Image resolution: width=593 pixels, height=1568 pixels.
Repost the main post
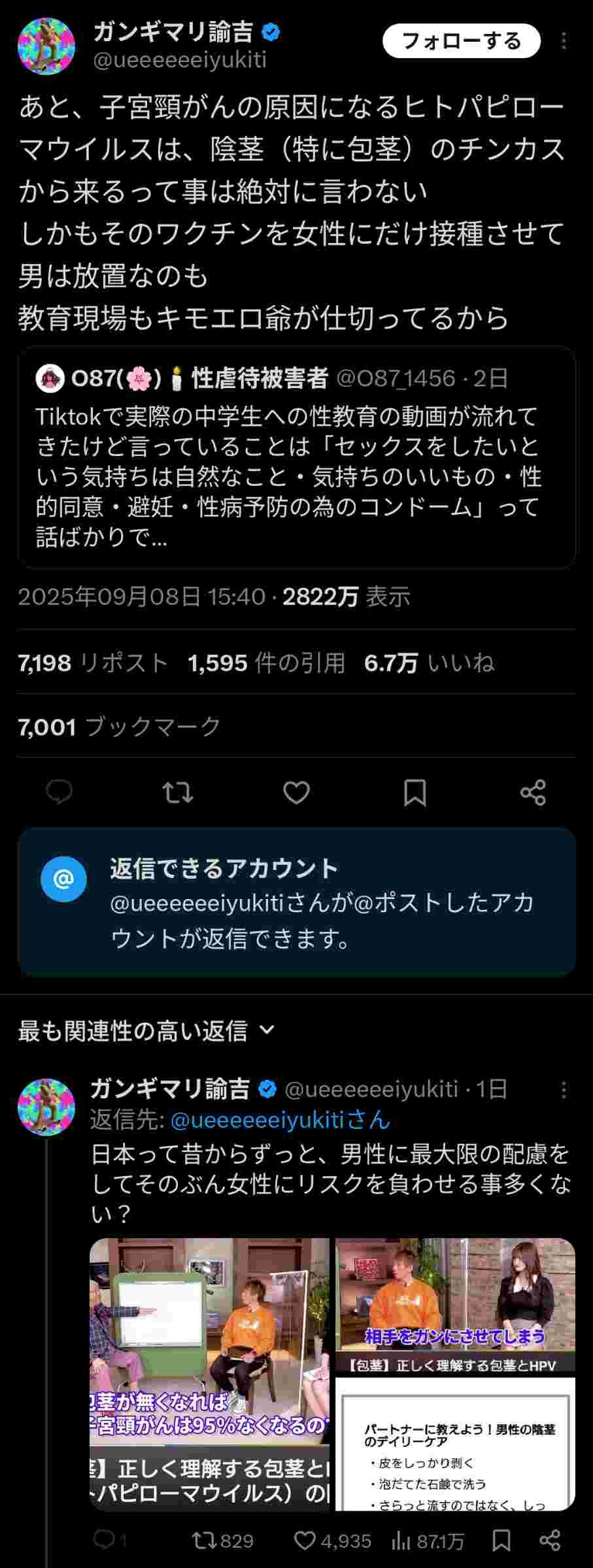click(177, 792)
